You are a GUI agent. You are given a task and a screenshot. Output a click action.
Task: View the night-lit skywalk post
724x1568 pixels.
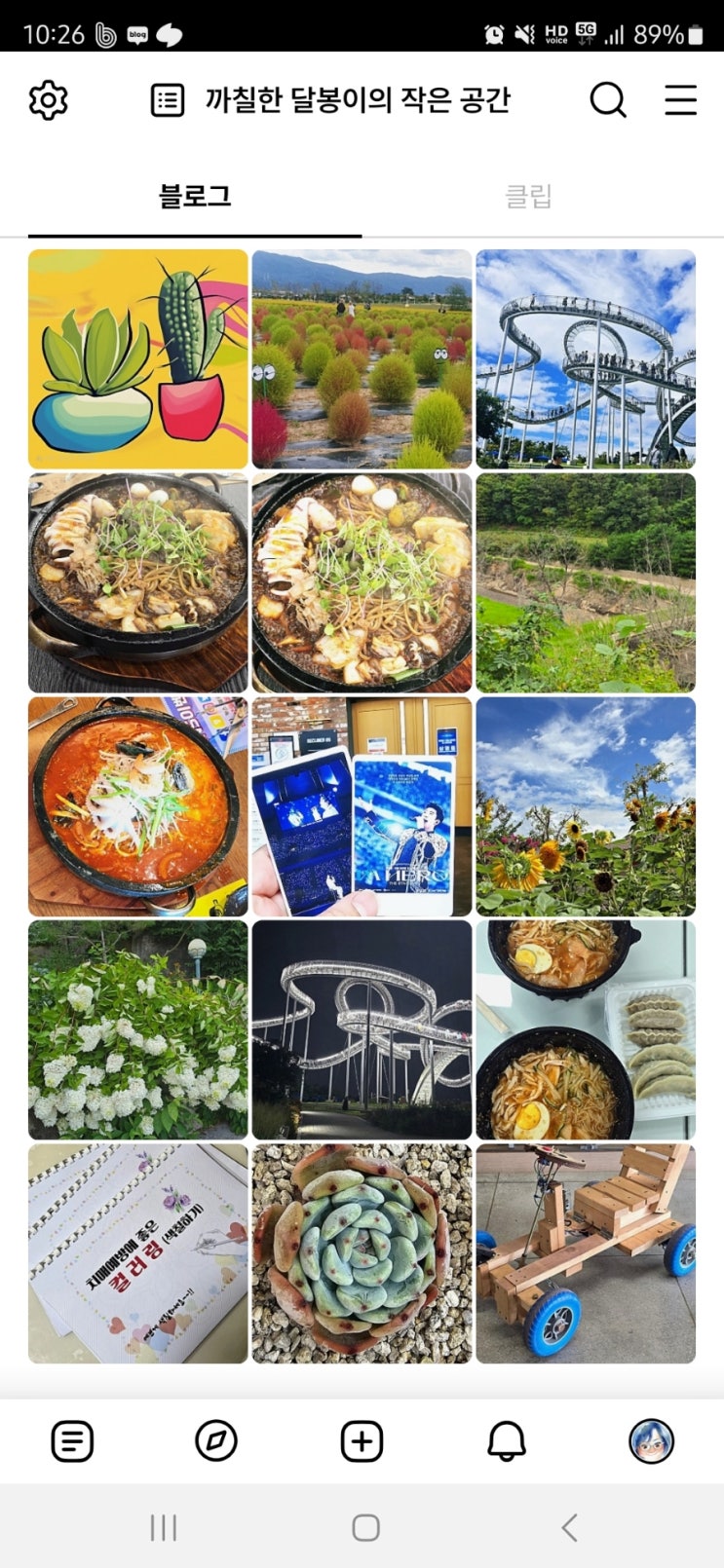point(362,1029)
